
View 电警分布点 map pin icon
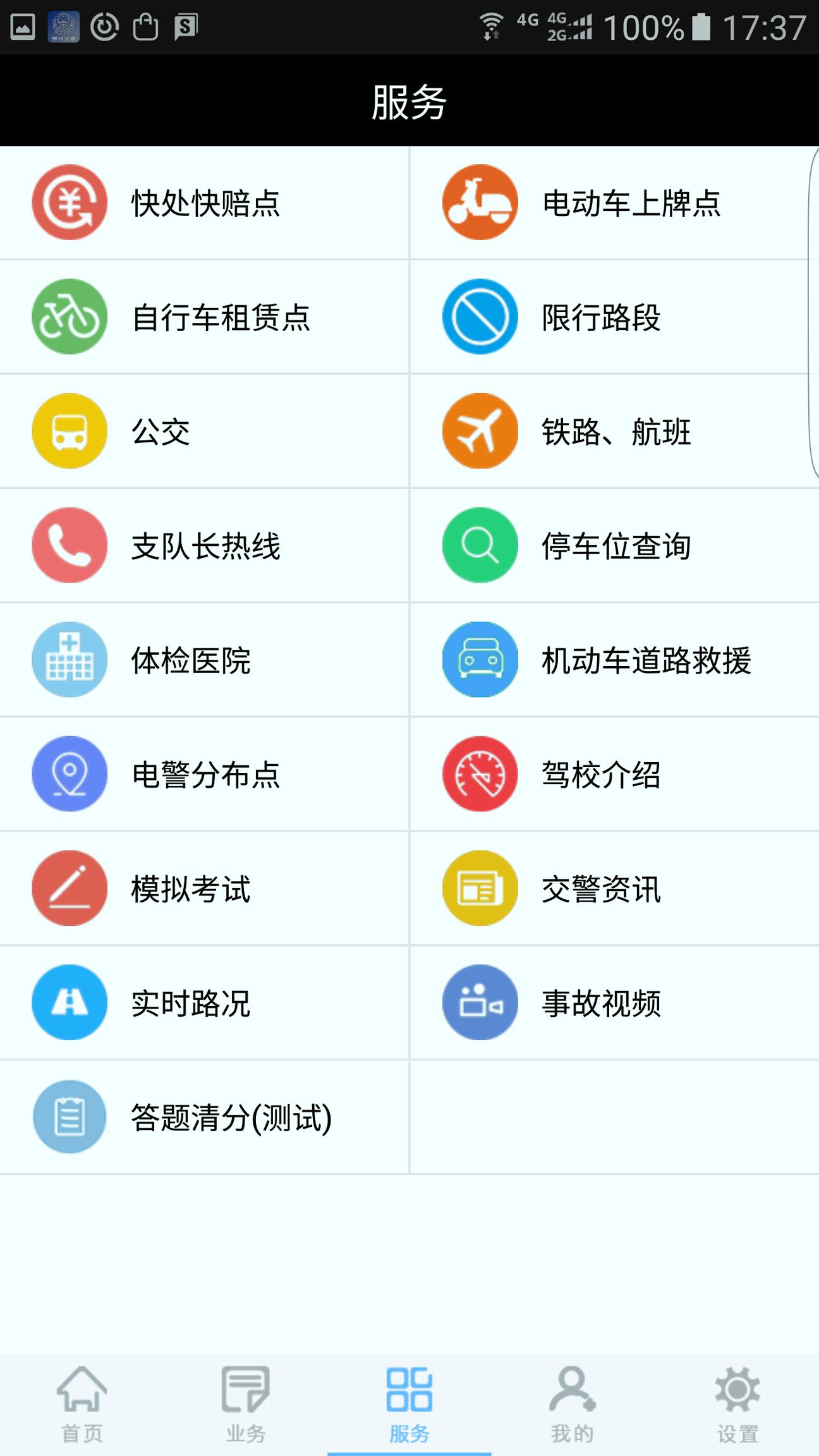tap(69, 775)
